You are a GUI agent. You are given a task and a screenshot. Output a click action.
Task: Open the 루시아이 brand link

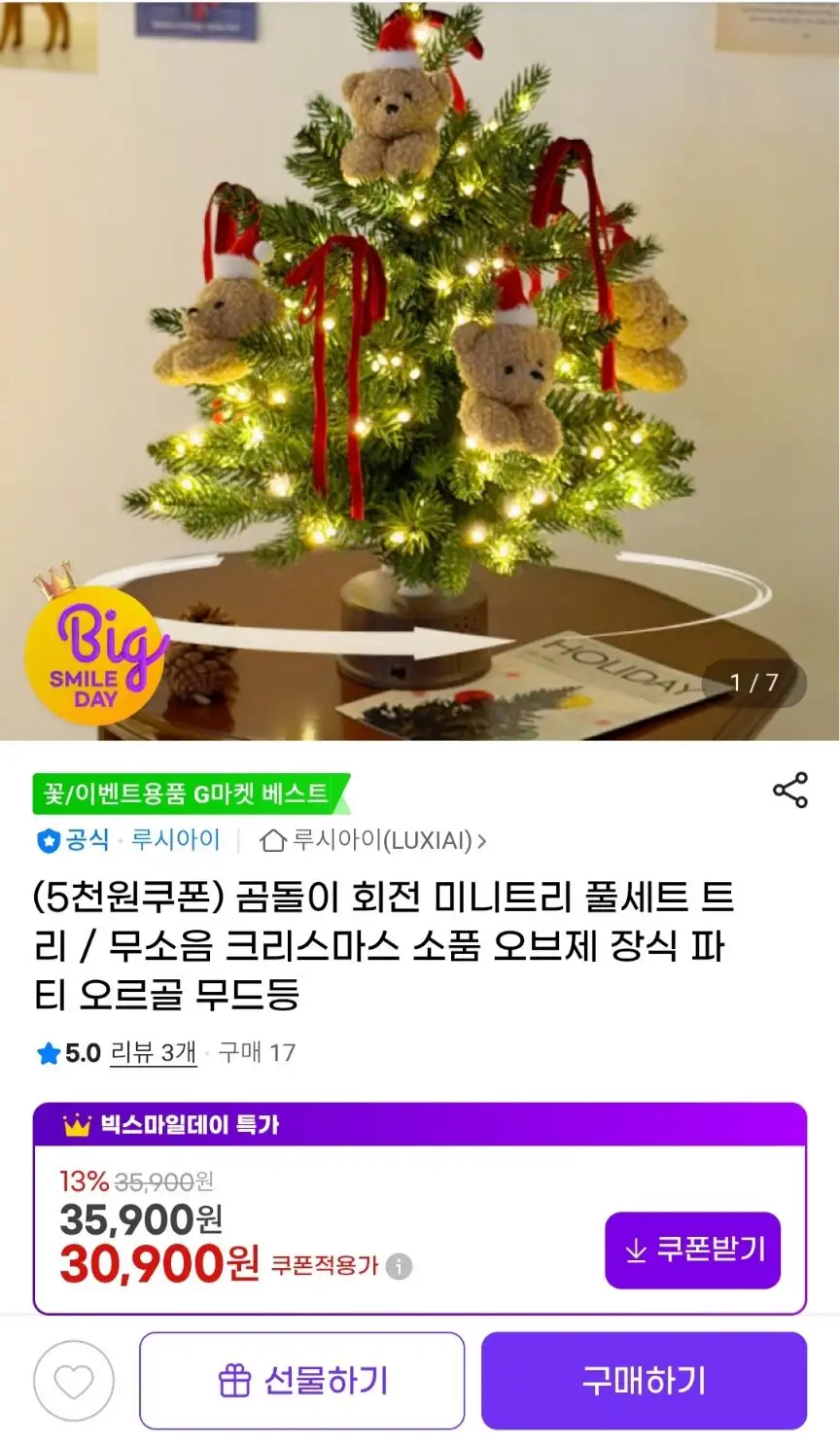[x=176, y=840]
